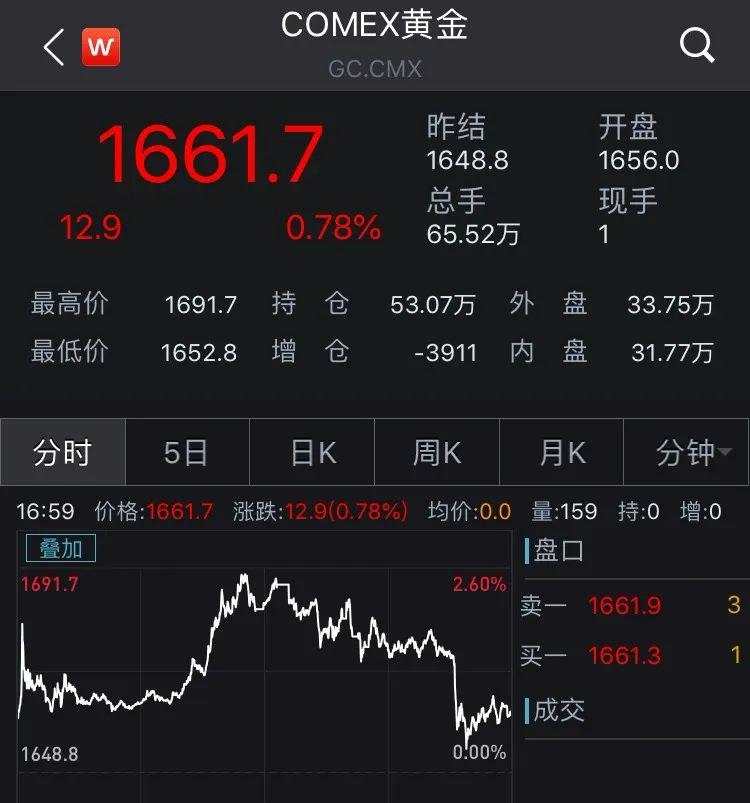Click the GC.CMX ticker subtitle
Viewport: 750px width, 803px height.
click(x=375, y=69)
